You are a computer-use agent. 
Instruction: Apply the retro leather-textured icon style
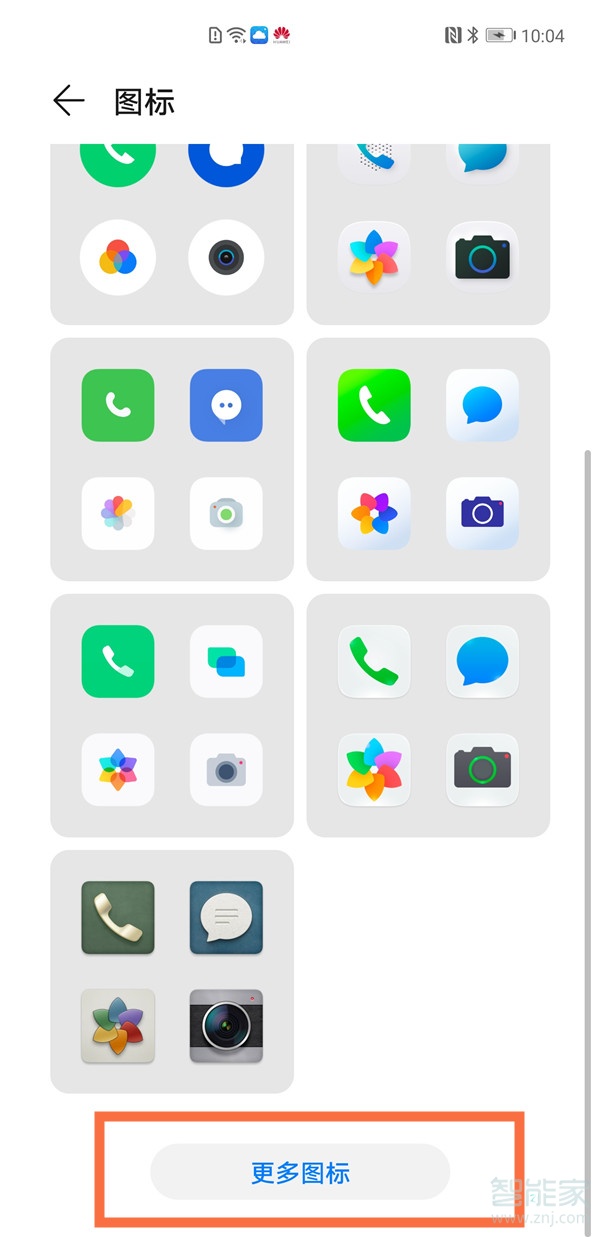tap(172, 971)
